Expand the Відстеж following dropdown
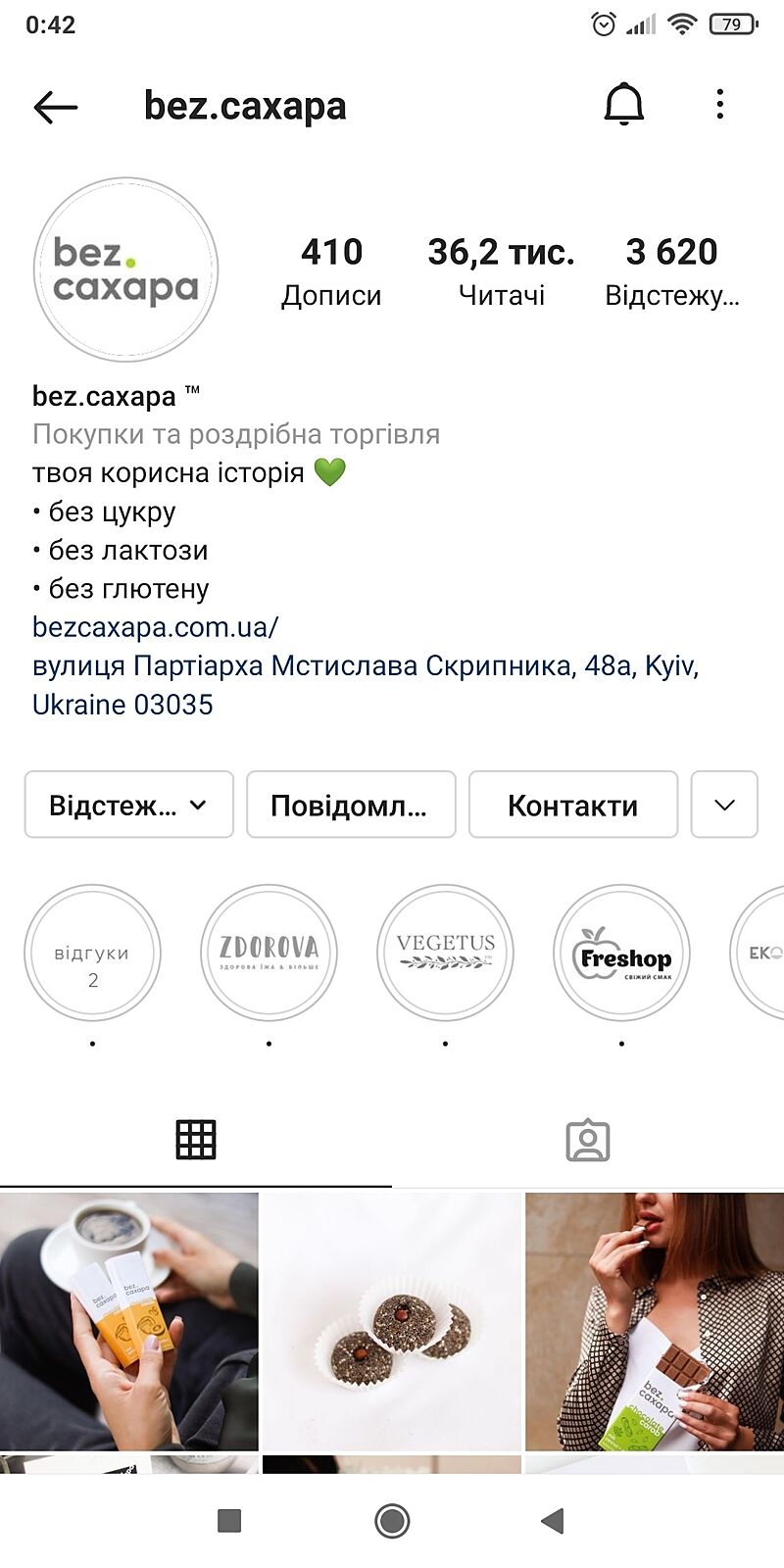Viewport: 784px width, 1568px height. tap(128, 805)
